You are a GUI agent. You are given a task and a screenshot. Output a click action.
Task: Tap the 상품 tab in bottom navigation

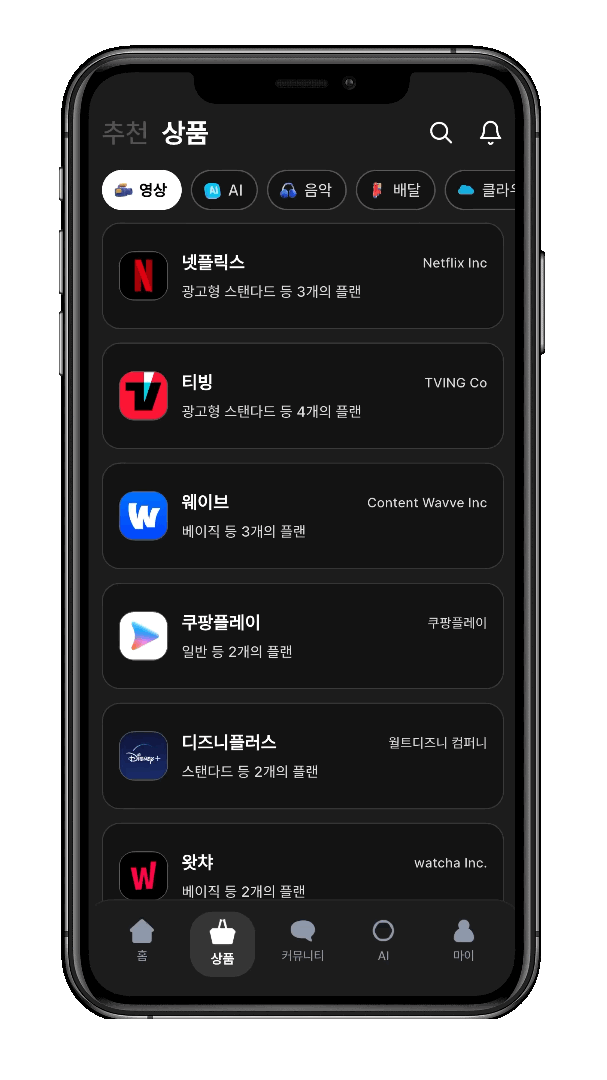(222, 943)
